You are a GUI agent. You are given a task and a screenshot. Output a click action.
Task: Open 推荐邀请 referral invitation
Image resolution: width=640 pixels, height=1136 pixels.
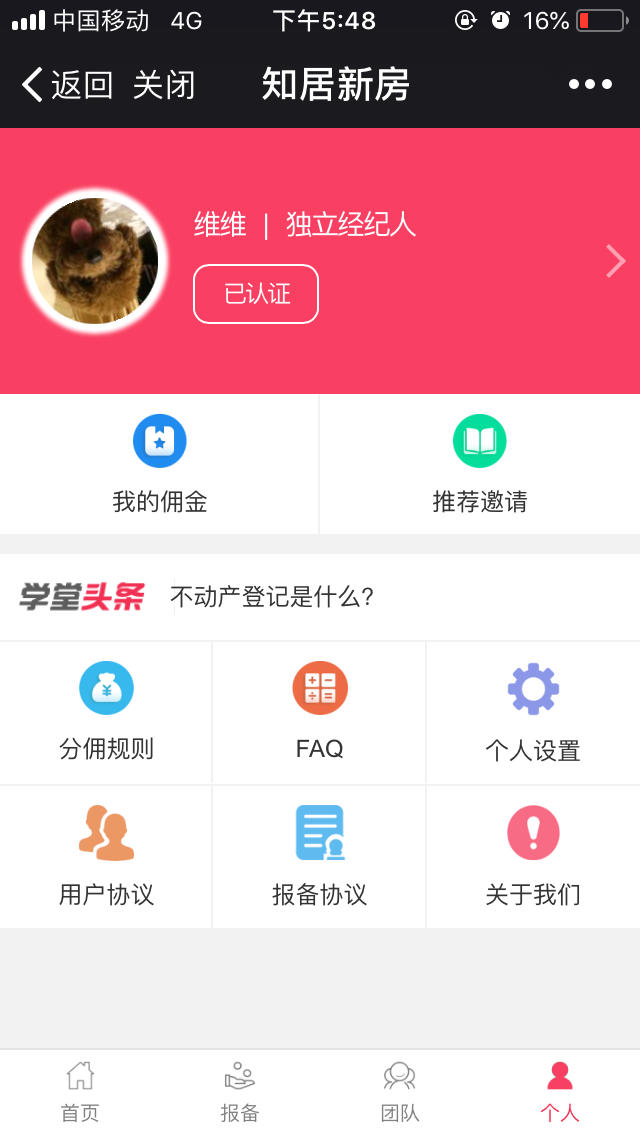tap(480, 465)
